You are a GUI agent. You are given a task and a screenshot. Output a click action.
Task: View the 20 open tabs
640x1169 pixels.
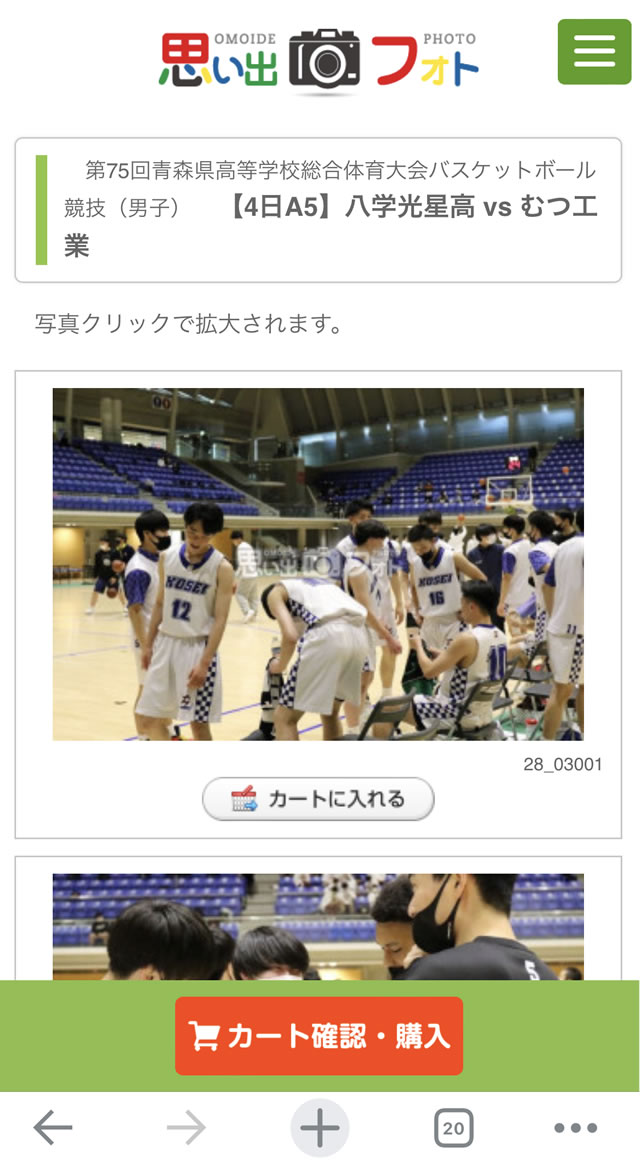[453, 1128]
